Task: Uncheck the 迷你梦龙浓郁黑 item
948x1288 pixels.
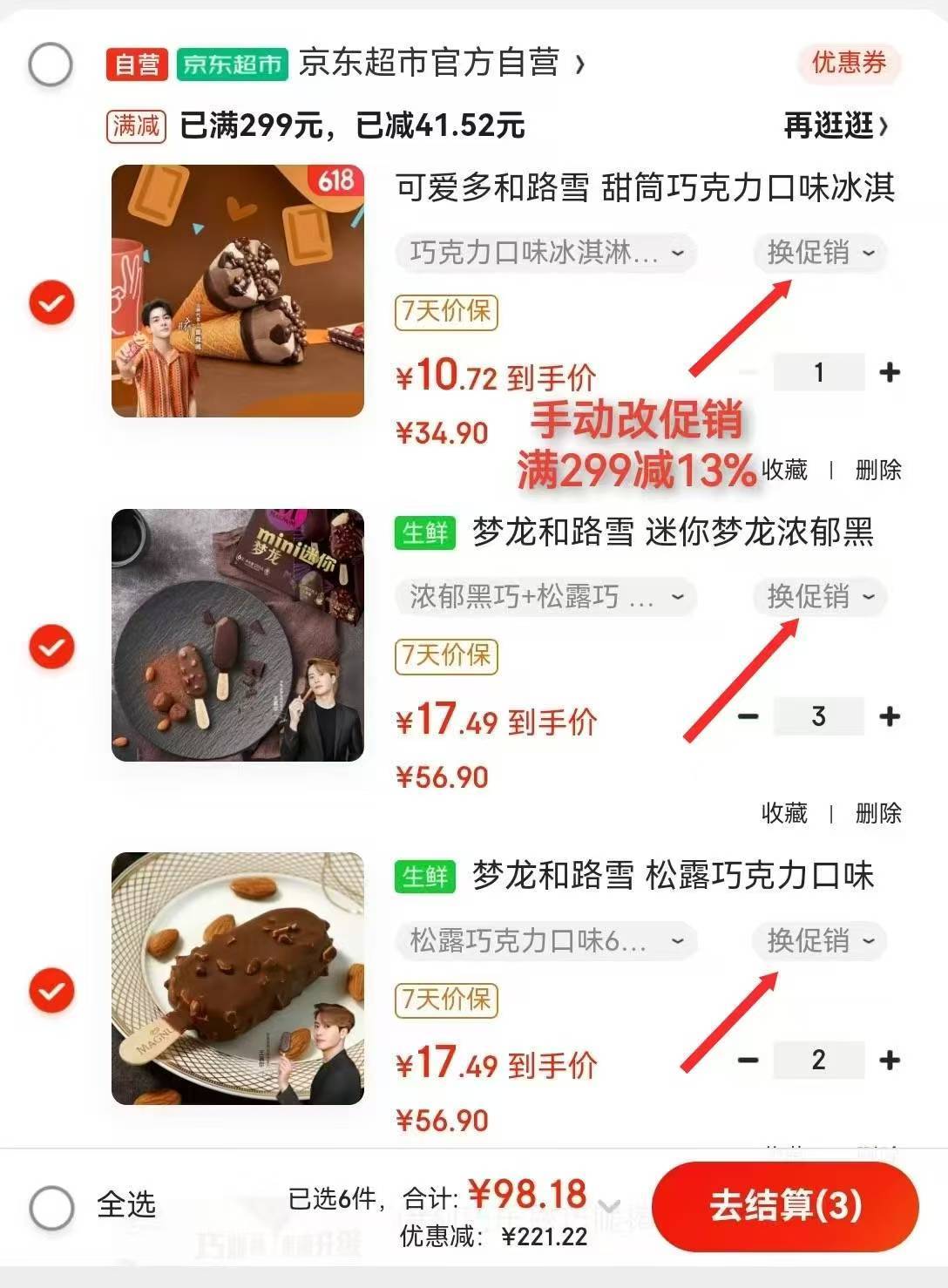Action: [x=51, y=647]
